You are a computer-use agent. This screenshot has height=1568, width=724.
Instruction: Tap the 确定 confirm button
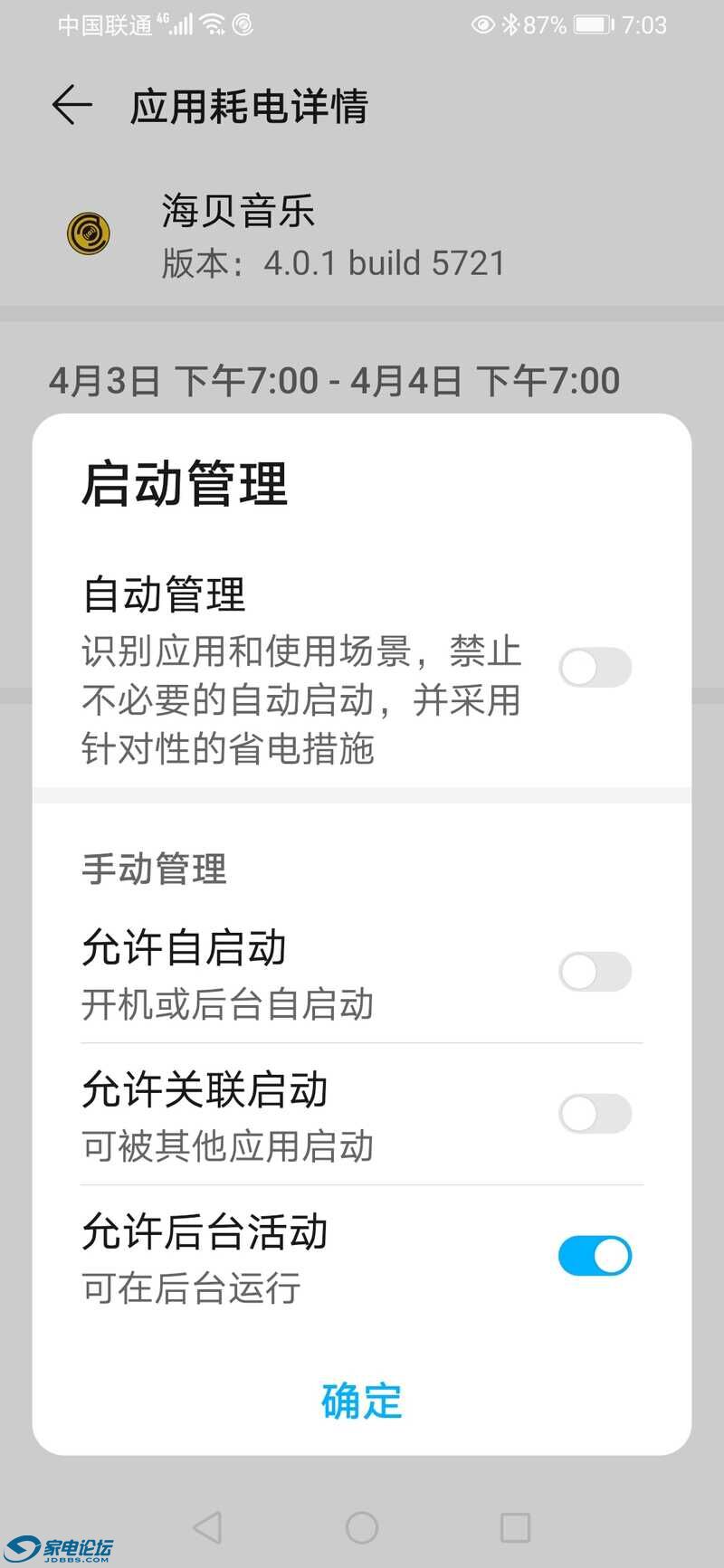tap(361, 1402)
